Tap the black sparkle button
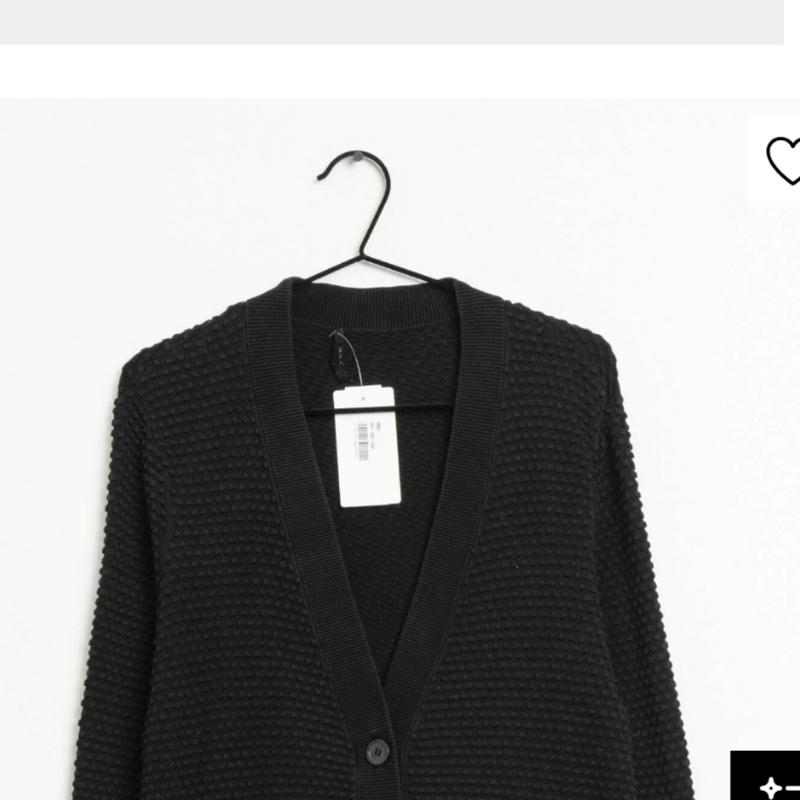The height and width of the screenshot is (800, 800). (x=772, y=781)
